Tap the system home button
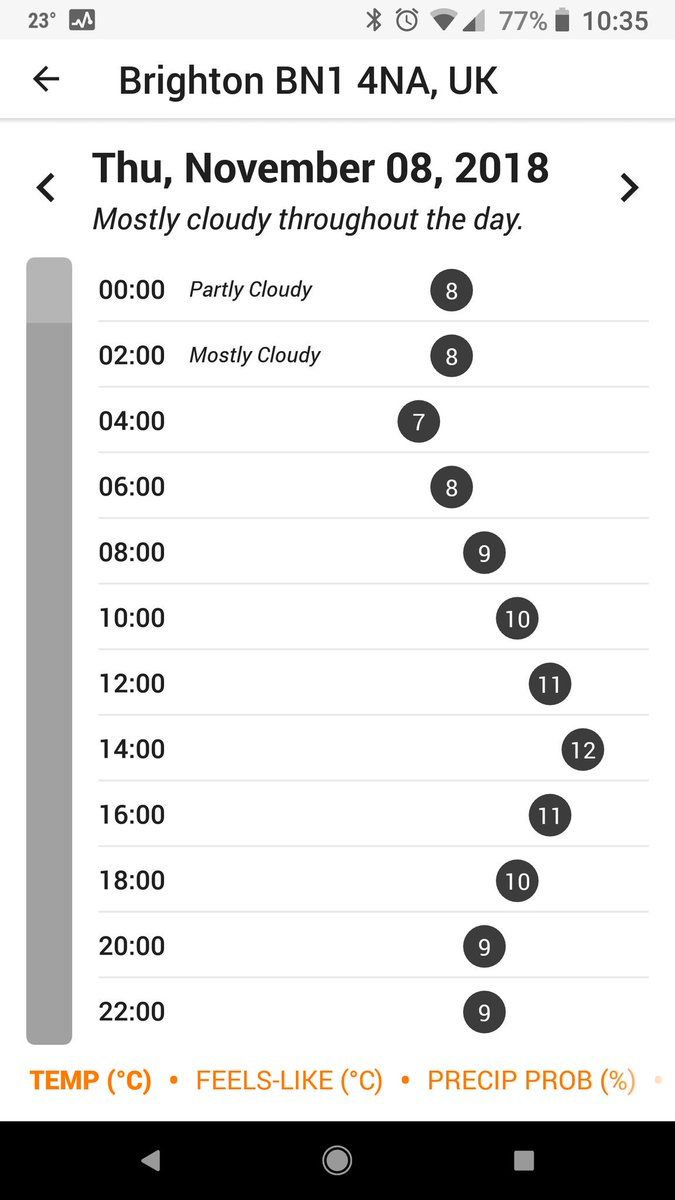675x1200 pixels. point(337,1160)
